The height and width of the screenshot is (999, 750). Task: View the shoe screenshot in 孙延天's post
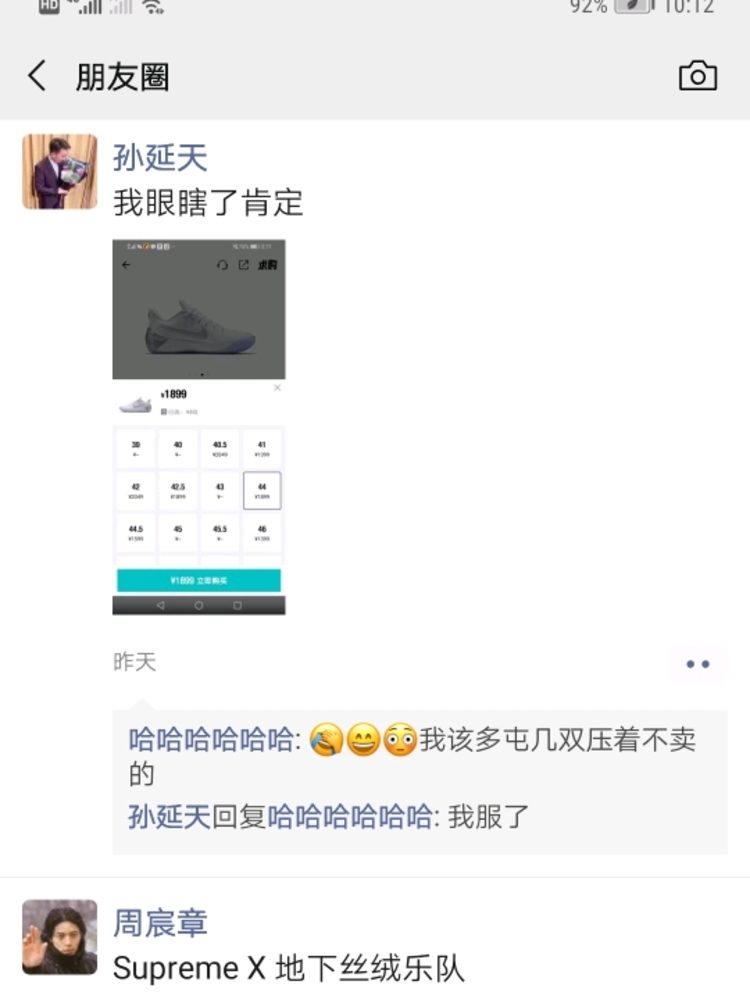(199, 426)
